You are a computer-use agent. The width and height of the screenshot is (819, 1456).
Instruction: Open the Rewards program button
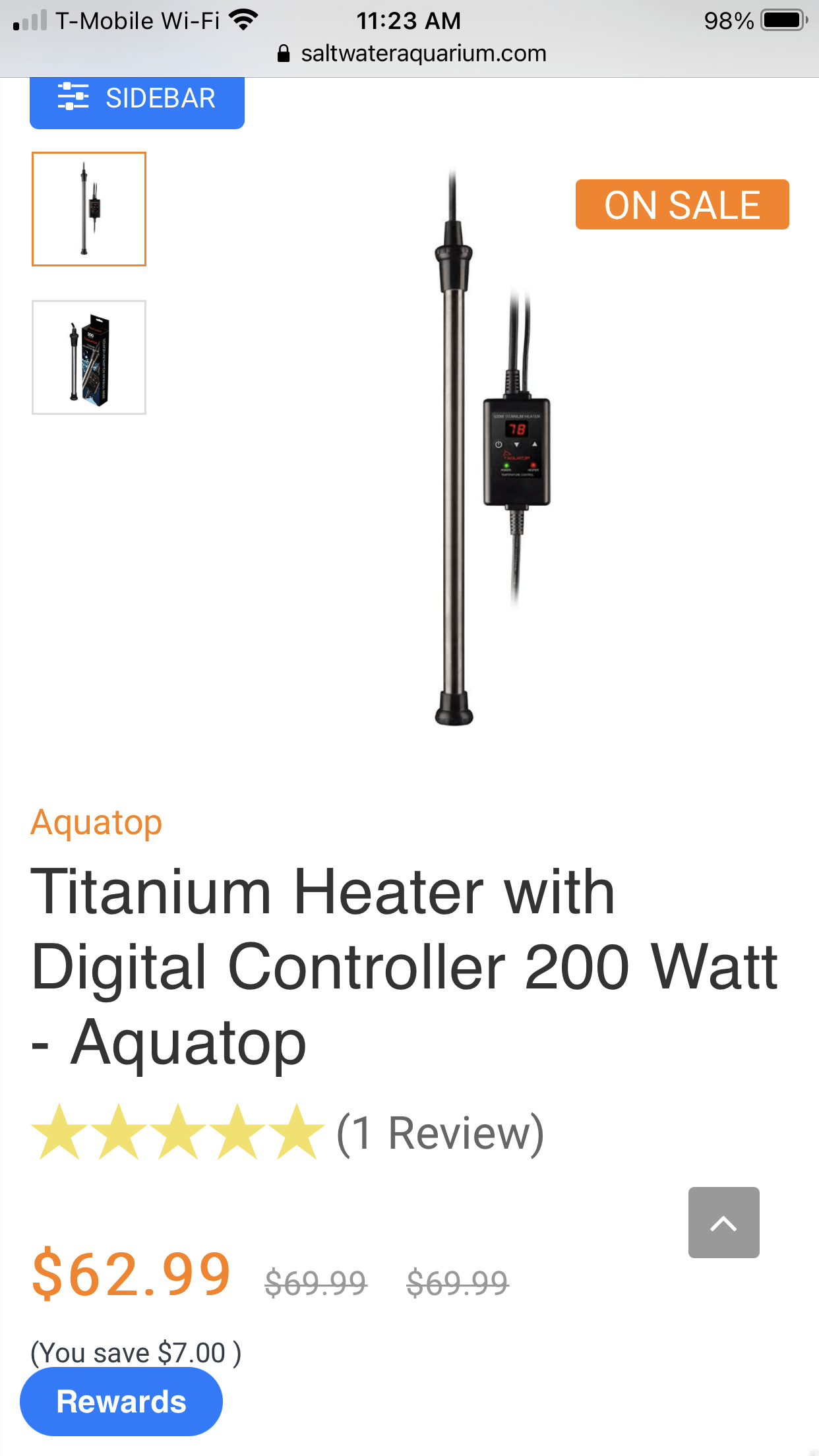pyautogui.click(x=121, y=1401)
